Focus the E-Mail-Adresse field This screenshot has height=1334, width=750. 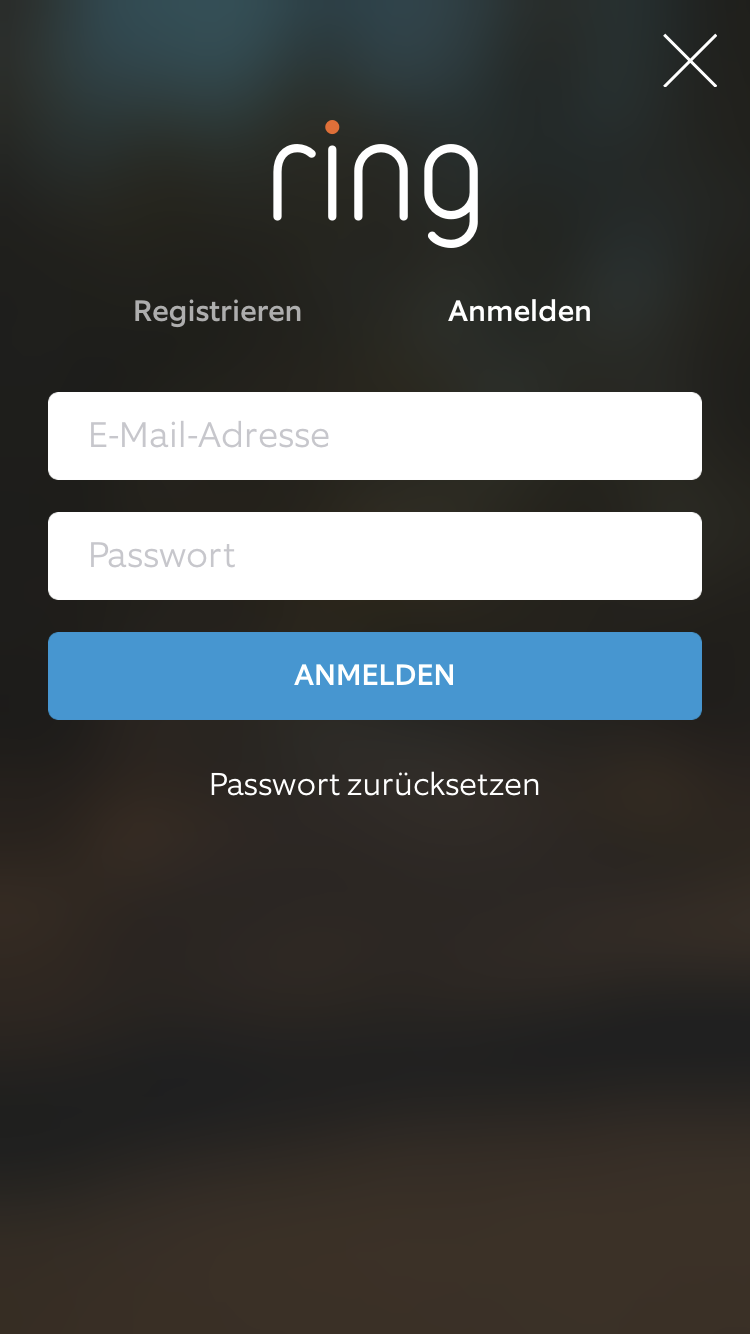375,436
